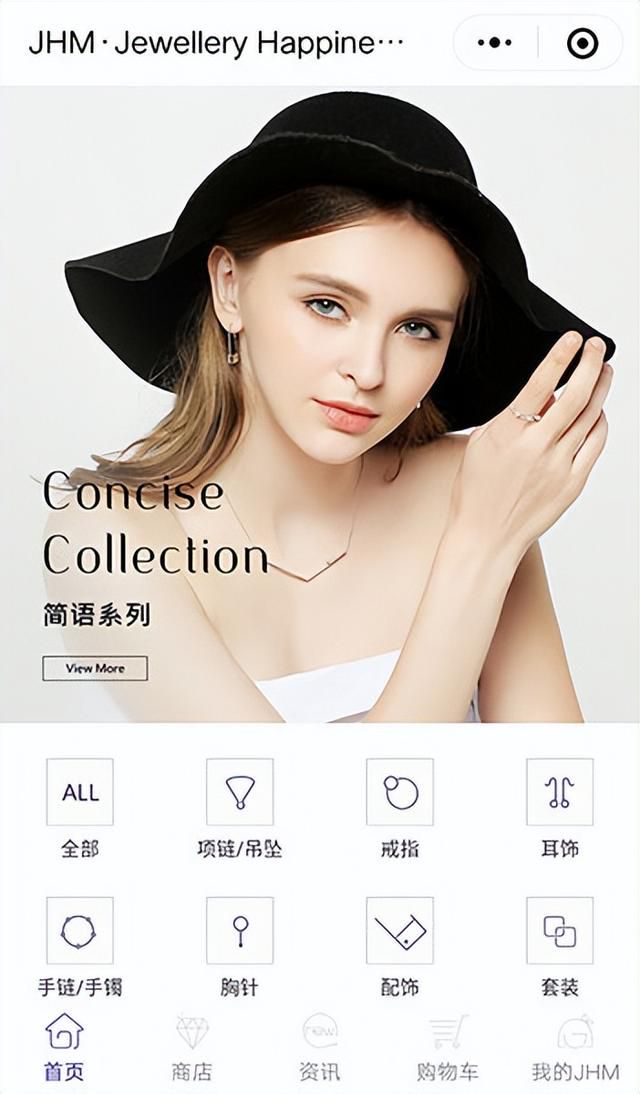Screen dimensions: 640x1094
Task: Open the 手链/手镯 bracelet category
Action: point(80,931)
